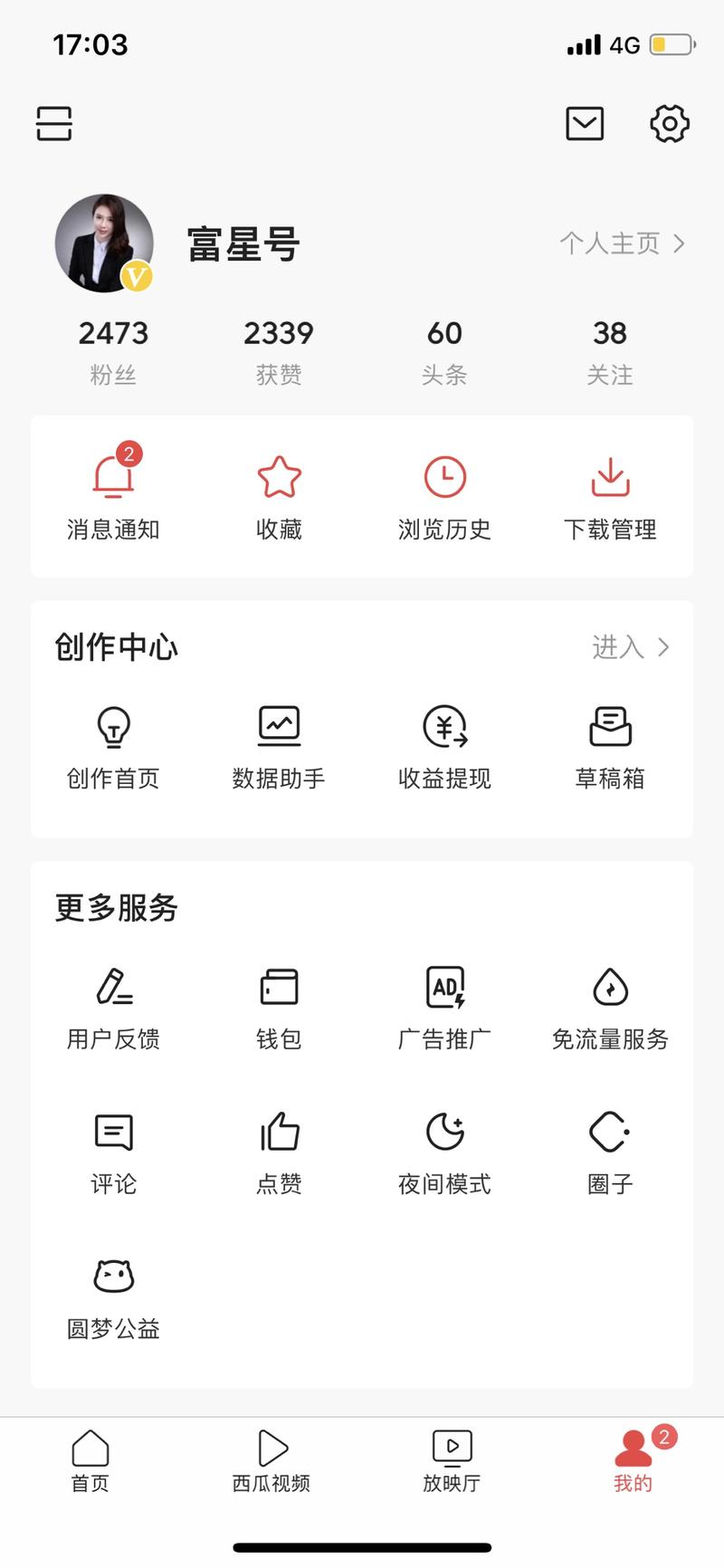Open 收益提现 earnings withdrawal
724x1568 pixels.
pyautogui.click(x=444, y=744)
